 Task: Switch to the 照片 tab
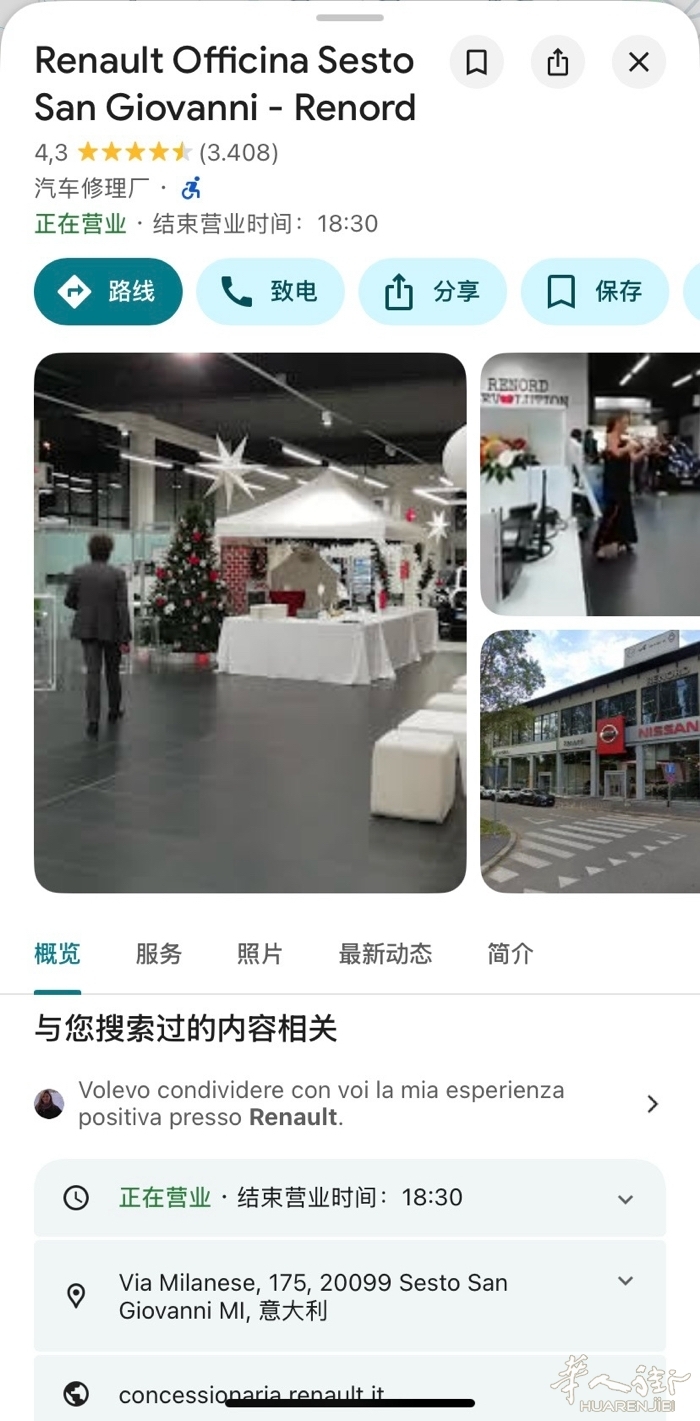[x=260, y=954]
